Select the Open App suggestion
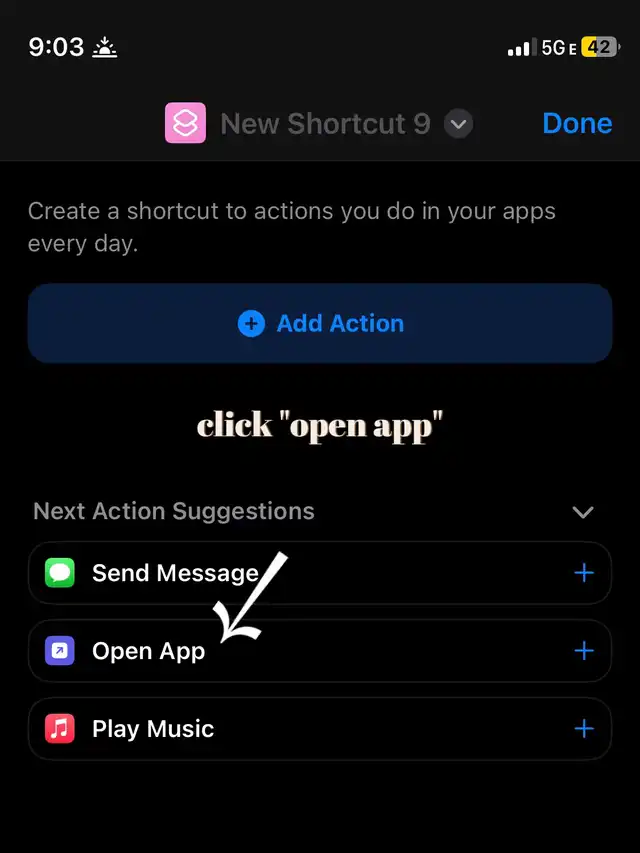Viewport: 640px width, 853px height. pos(149,651)
